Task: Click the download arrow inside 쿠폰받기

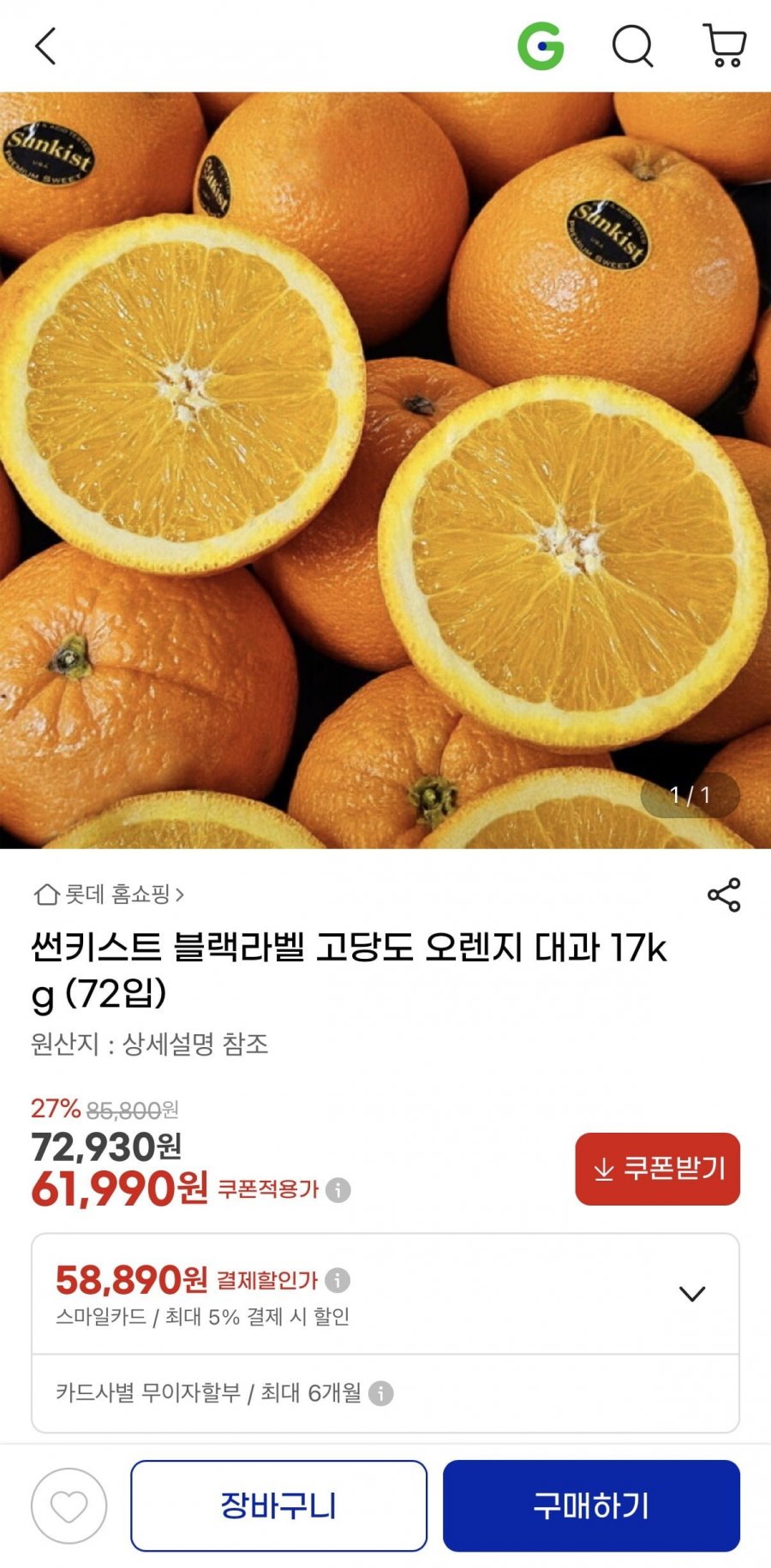Action: click(603, 1167)
